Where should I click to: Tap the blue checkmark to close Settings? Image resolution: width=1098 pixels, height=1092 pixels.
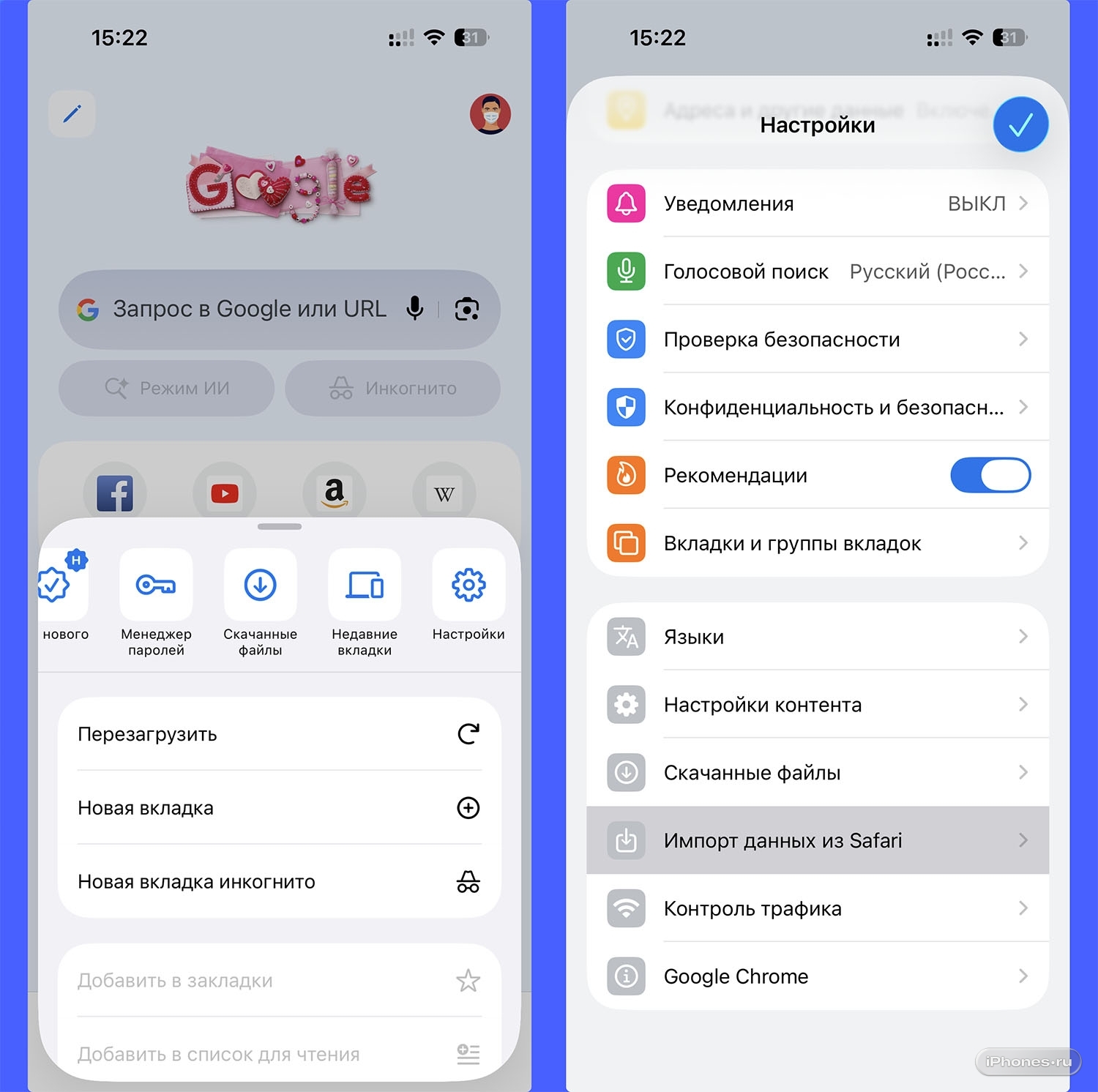coord(1020,124)
